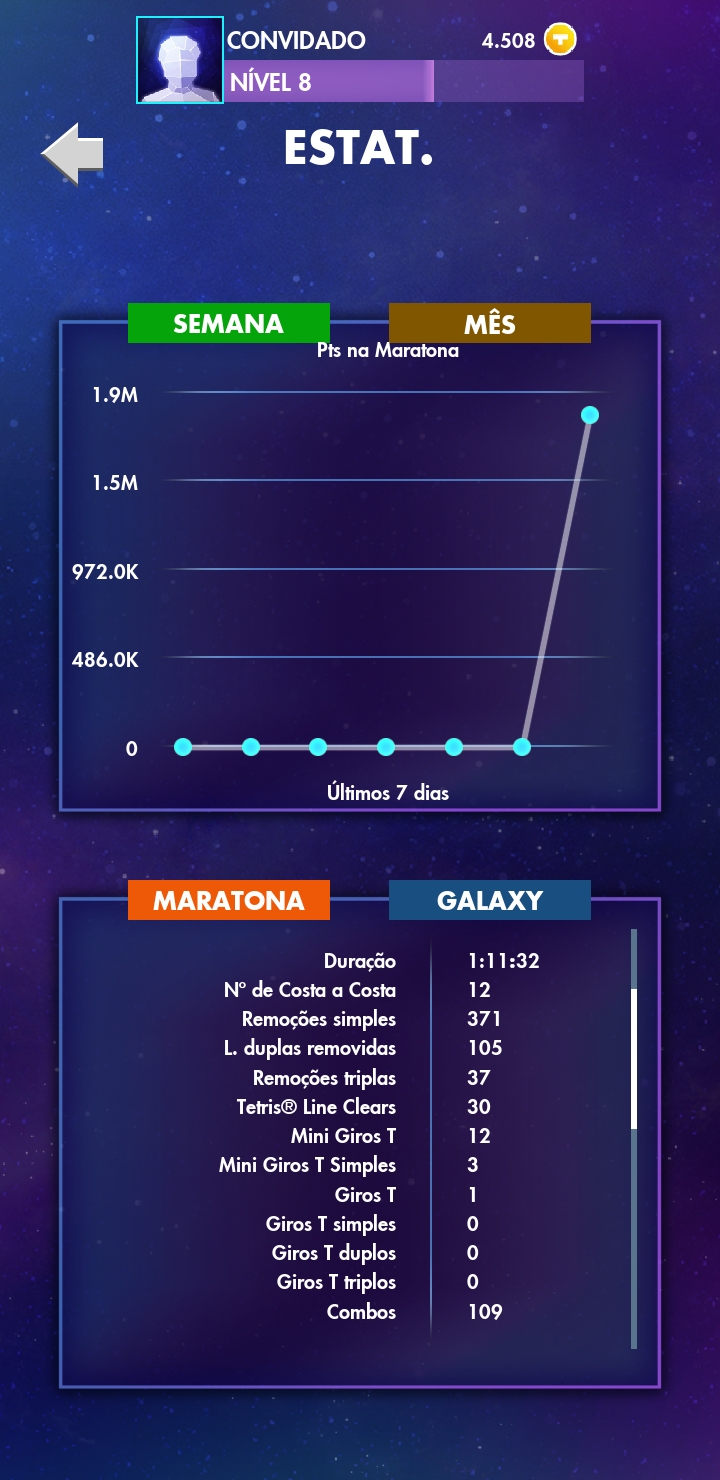
Task: Switch the chart to SEMANA view
Action: pos(228,323)
